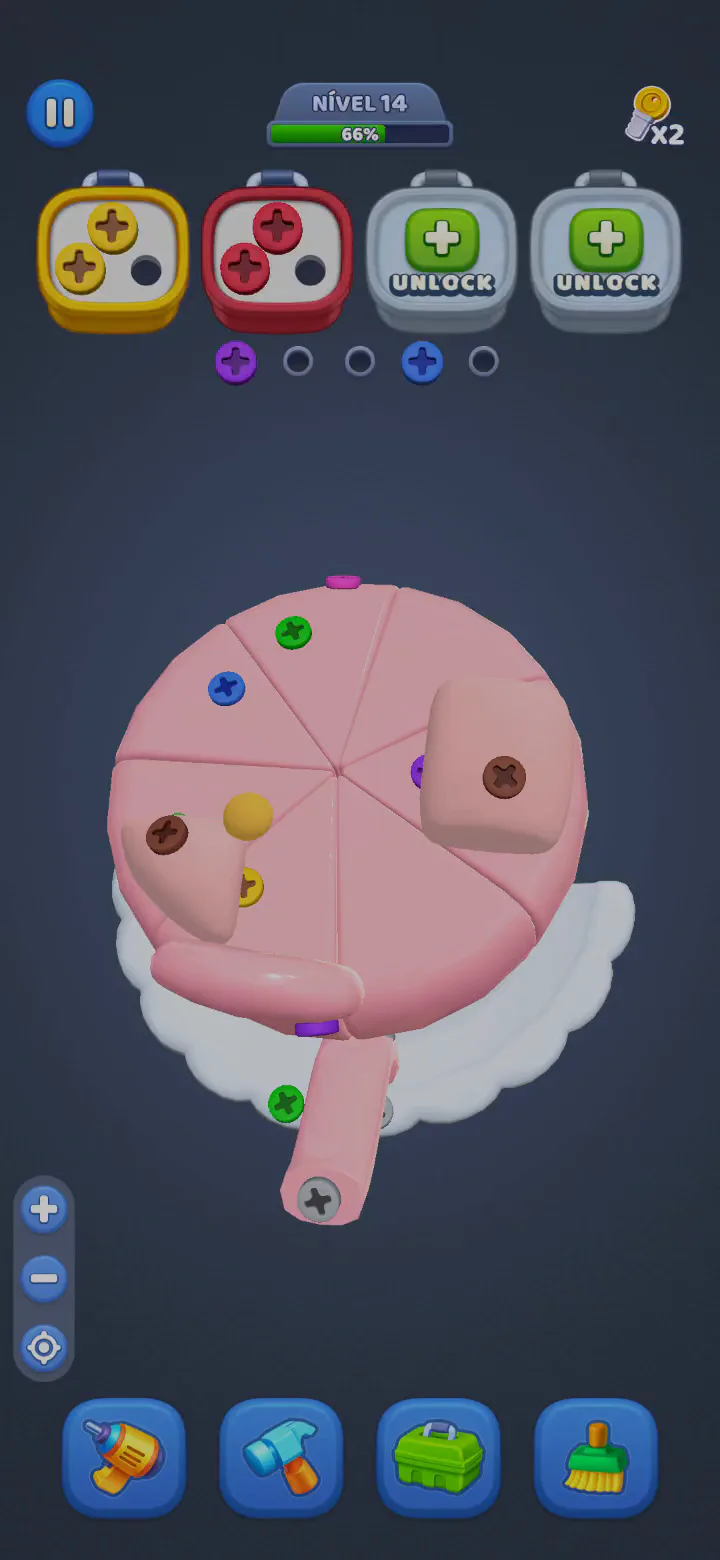720x1560 pixels.
Task: Remove the blue screw on the cake
Action: click(x=227, y=688)
